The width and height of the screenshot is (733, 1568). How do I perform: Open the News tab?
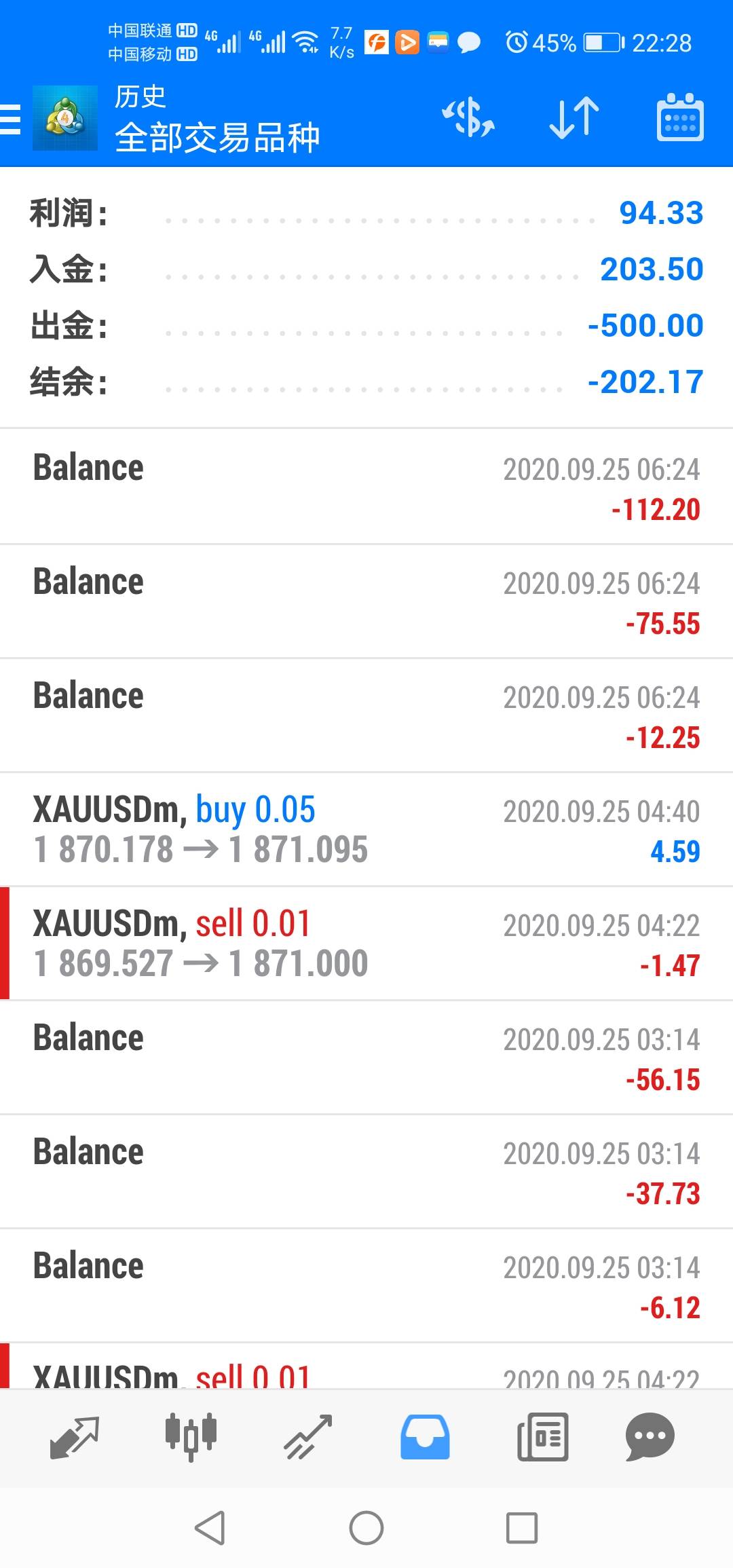542,1437
